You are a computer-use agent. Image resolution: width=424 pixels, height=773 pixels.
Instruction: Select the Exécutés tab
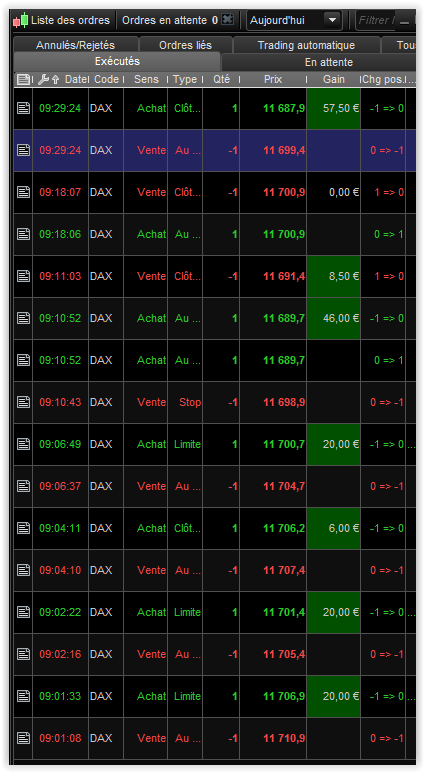pos(117,62)
